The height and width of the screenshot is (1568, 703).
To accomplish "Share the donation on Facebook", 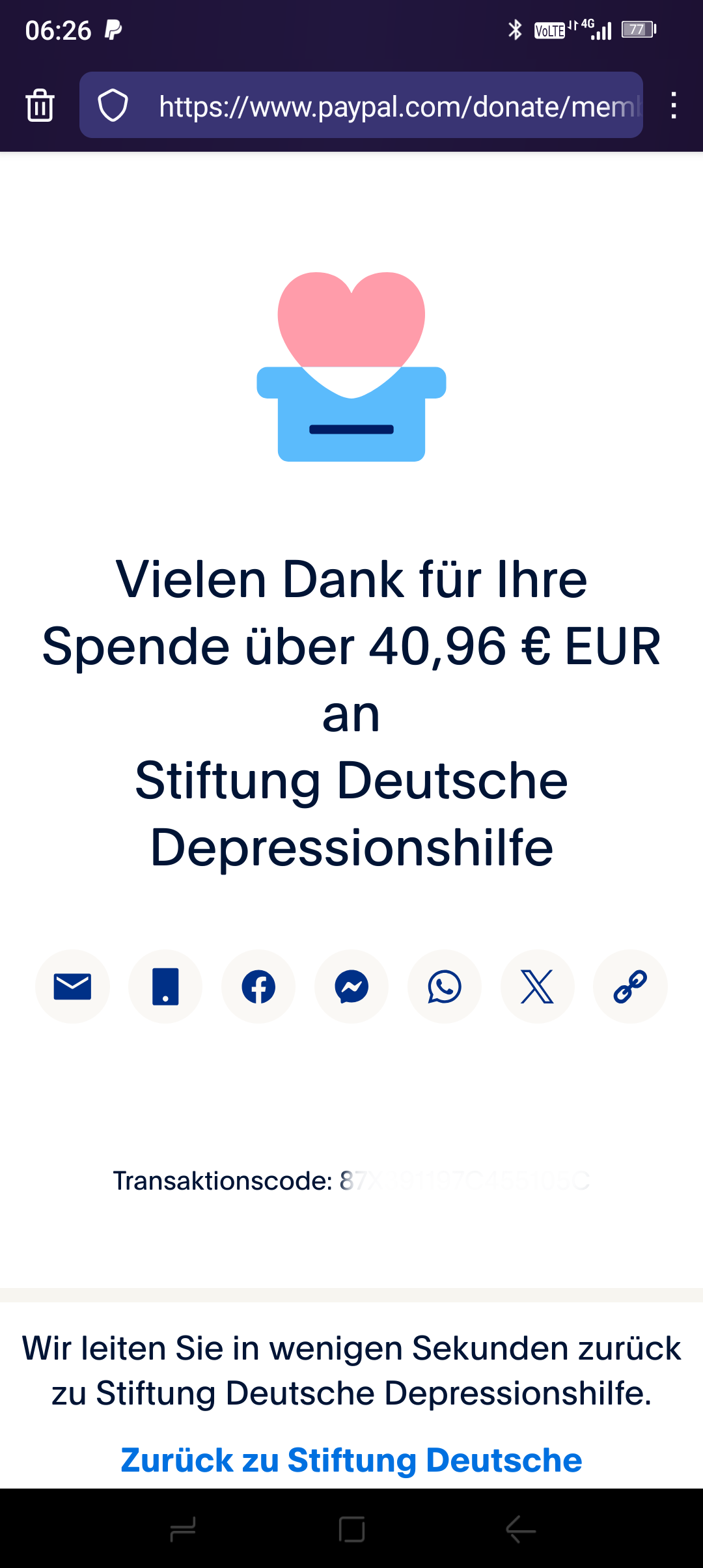I will [258, 987].
